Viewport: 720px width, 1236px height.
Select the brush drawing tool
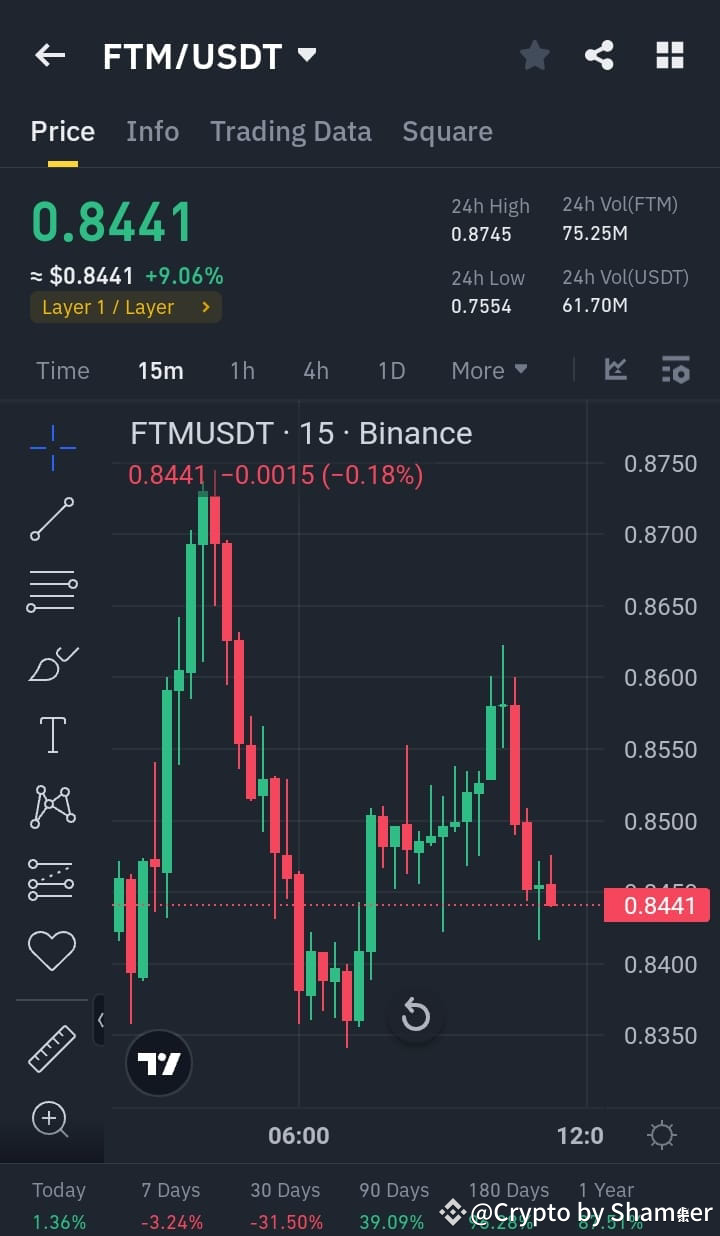51,662
